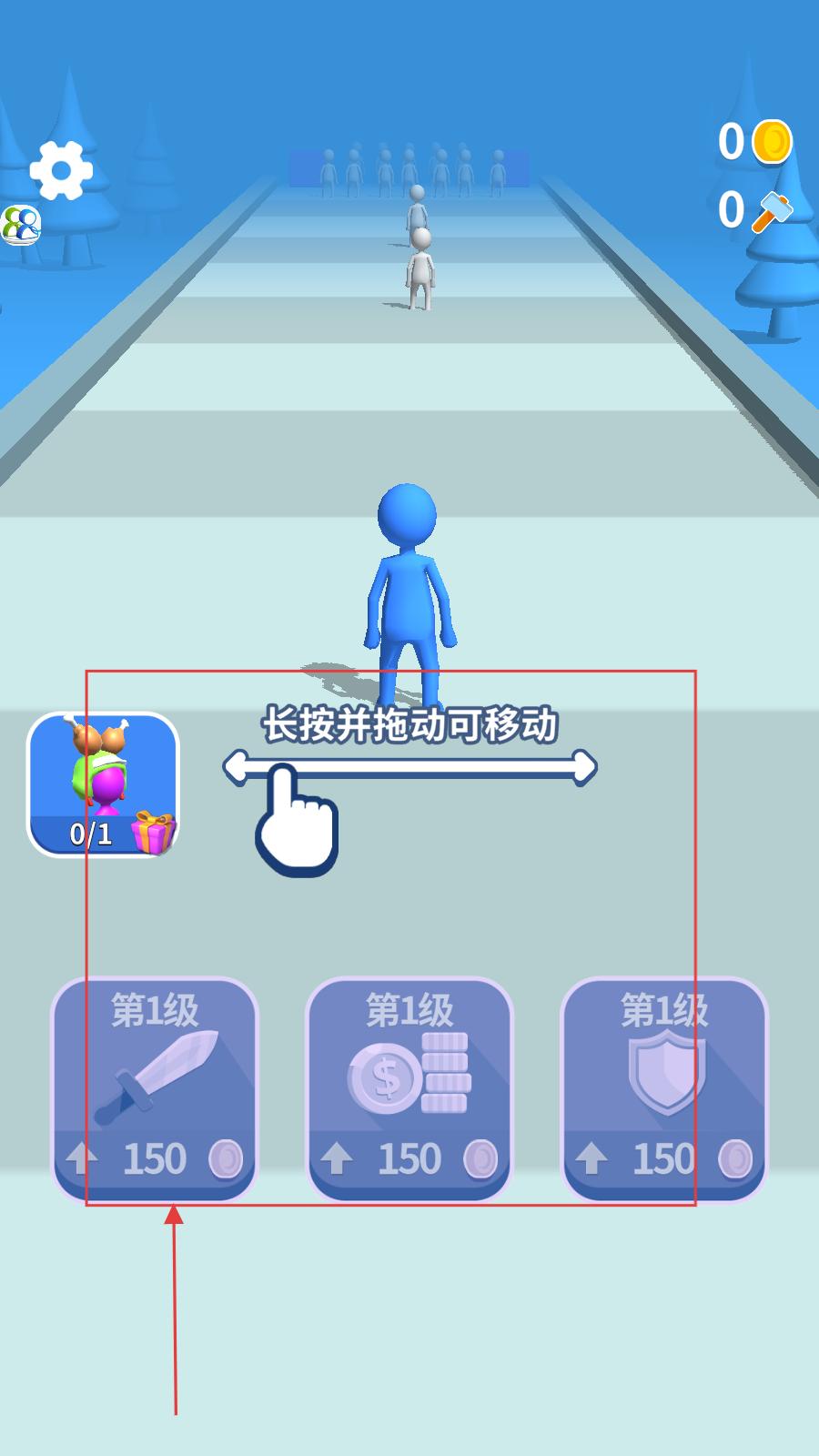Open the settings gear
819x1456 pixels.
pyautogui.click(x=61, y=170)
